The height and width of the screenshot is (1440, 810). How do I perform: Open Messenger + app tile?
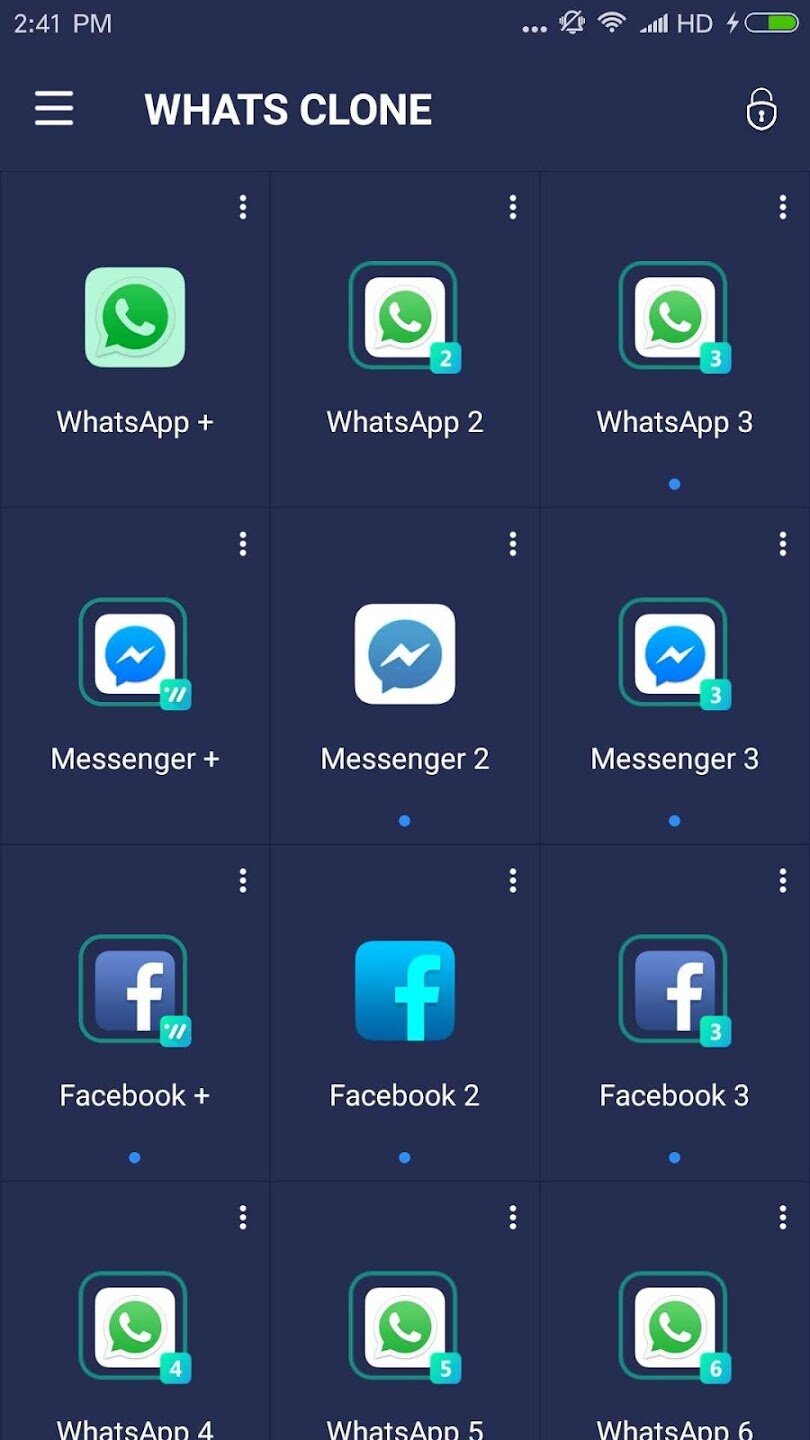[135, 654]
